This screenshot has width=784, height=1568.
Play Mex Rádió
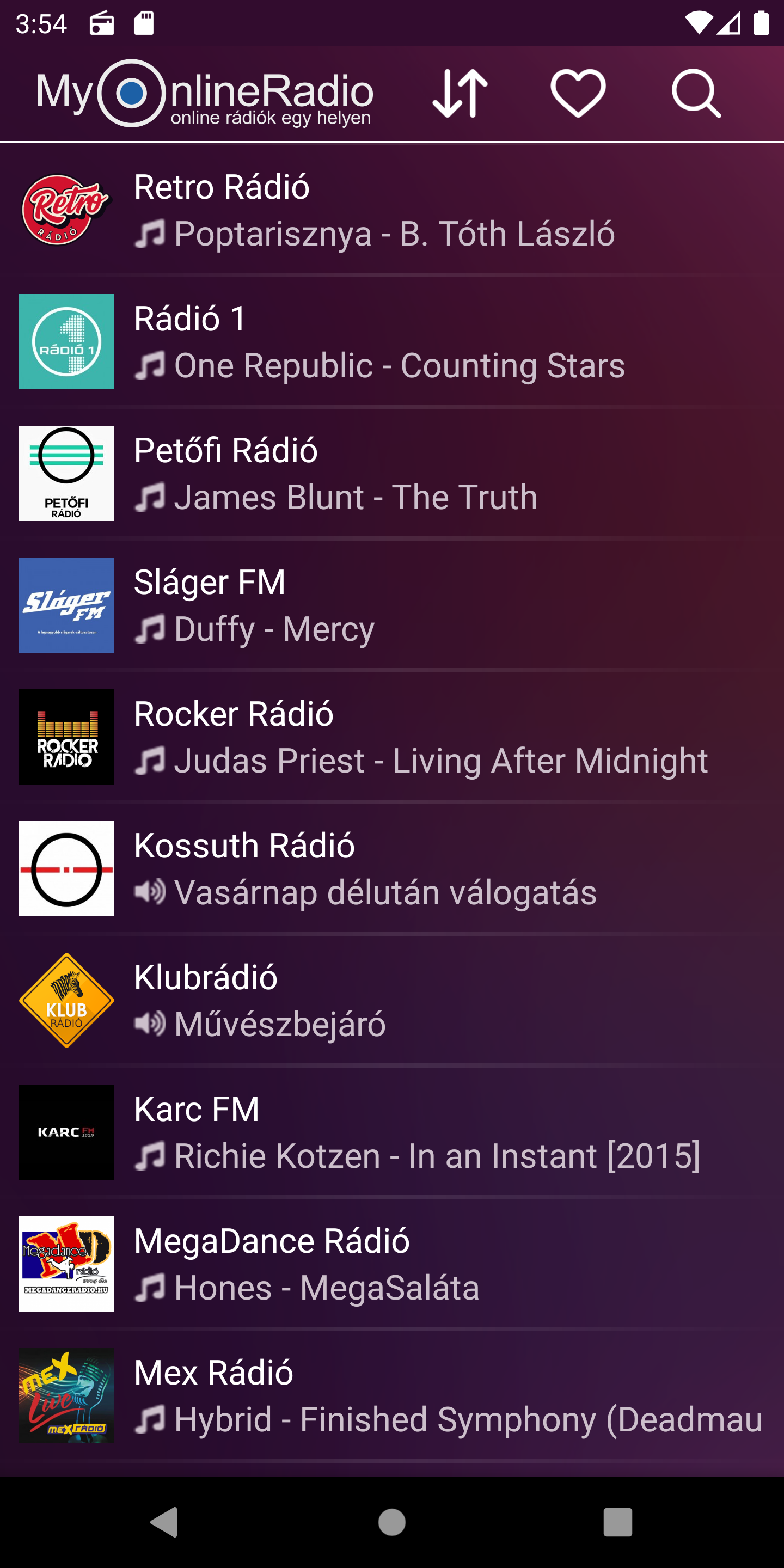click(392, 1396)
